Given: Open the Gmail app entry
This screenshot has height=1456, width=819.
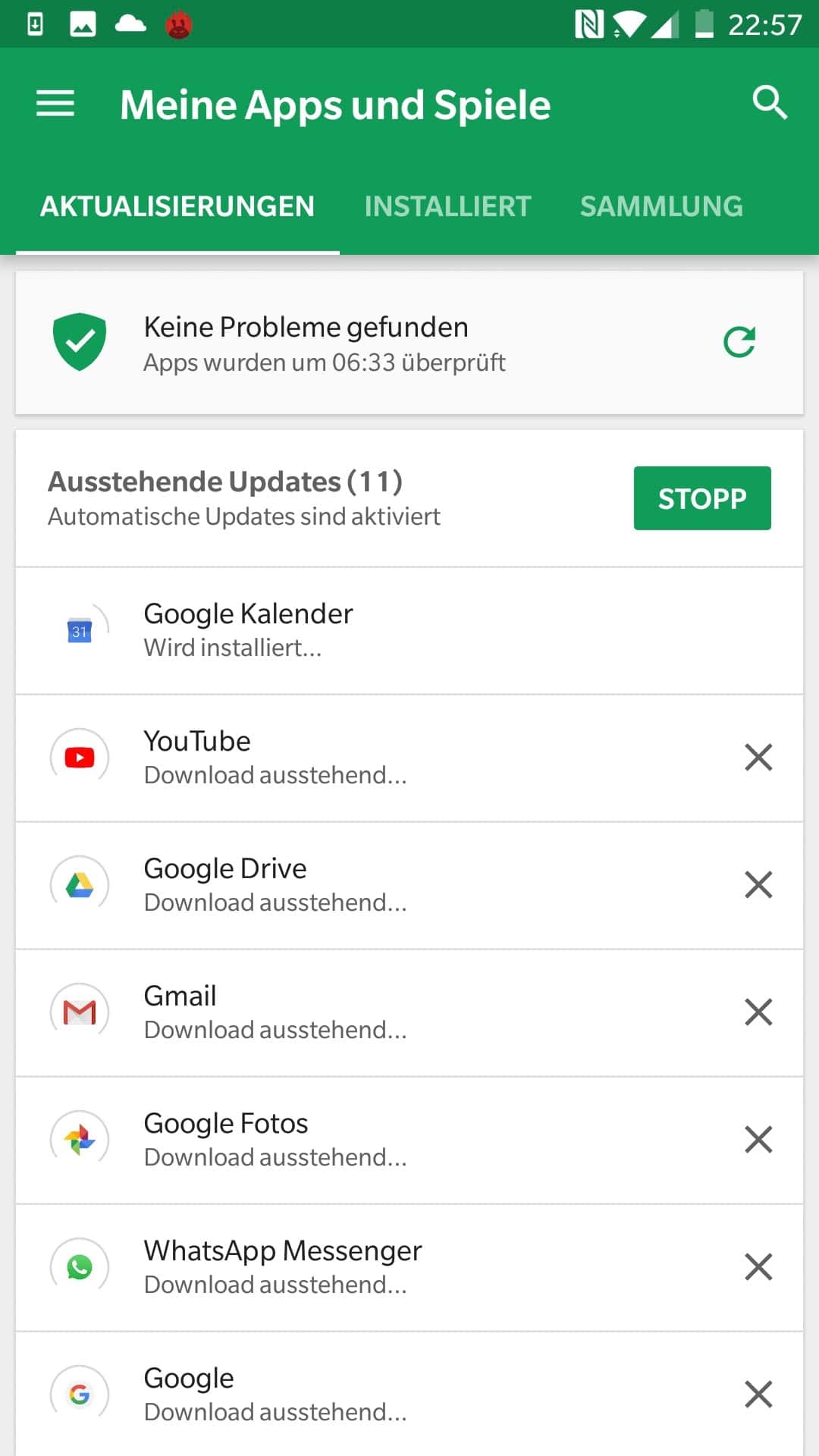Looking at the screenshot, I should pyautogui.click(x=409, y=1012).
